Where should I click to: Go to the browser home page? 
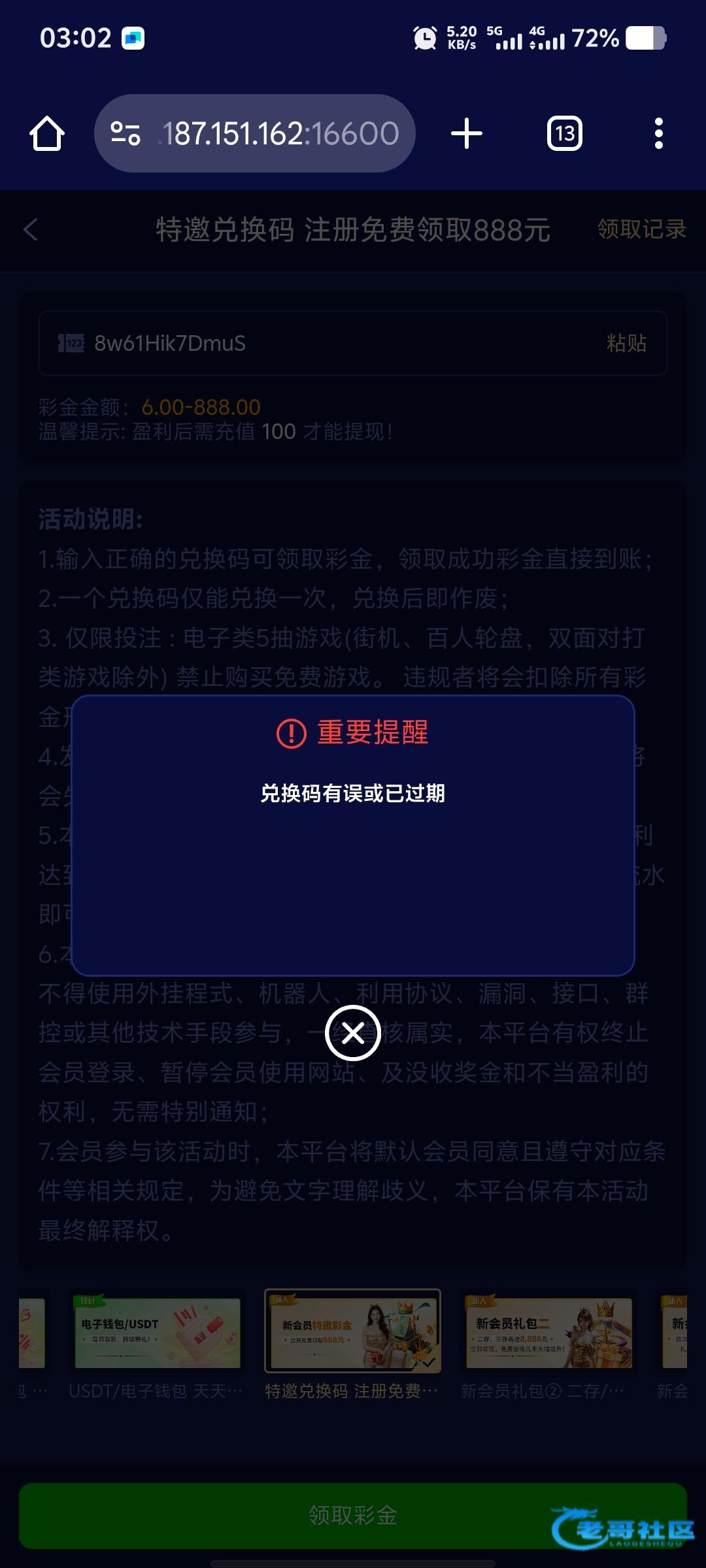coord(47,134)
